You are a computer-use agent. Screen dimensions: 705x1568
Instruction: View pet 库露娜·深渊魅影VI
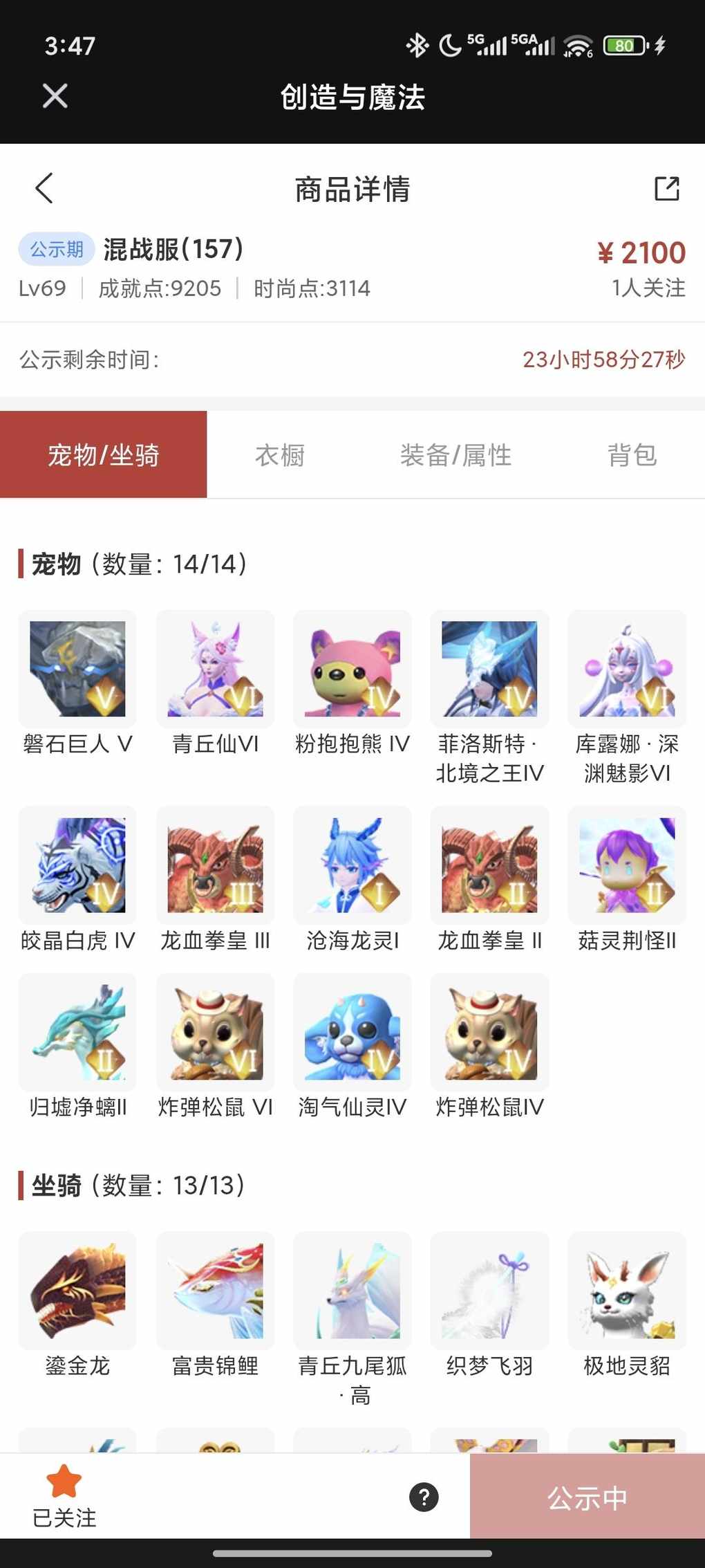(627, 669)
